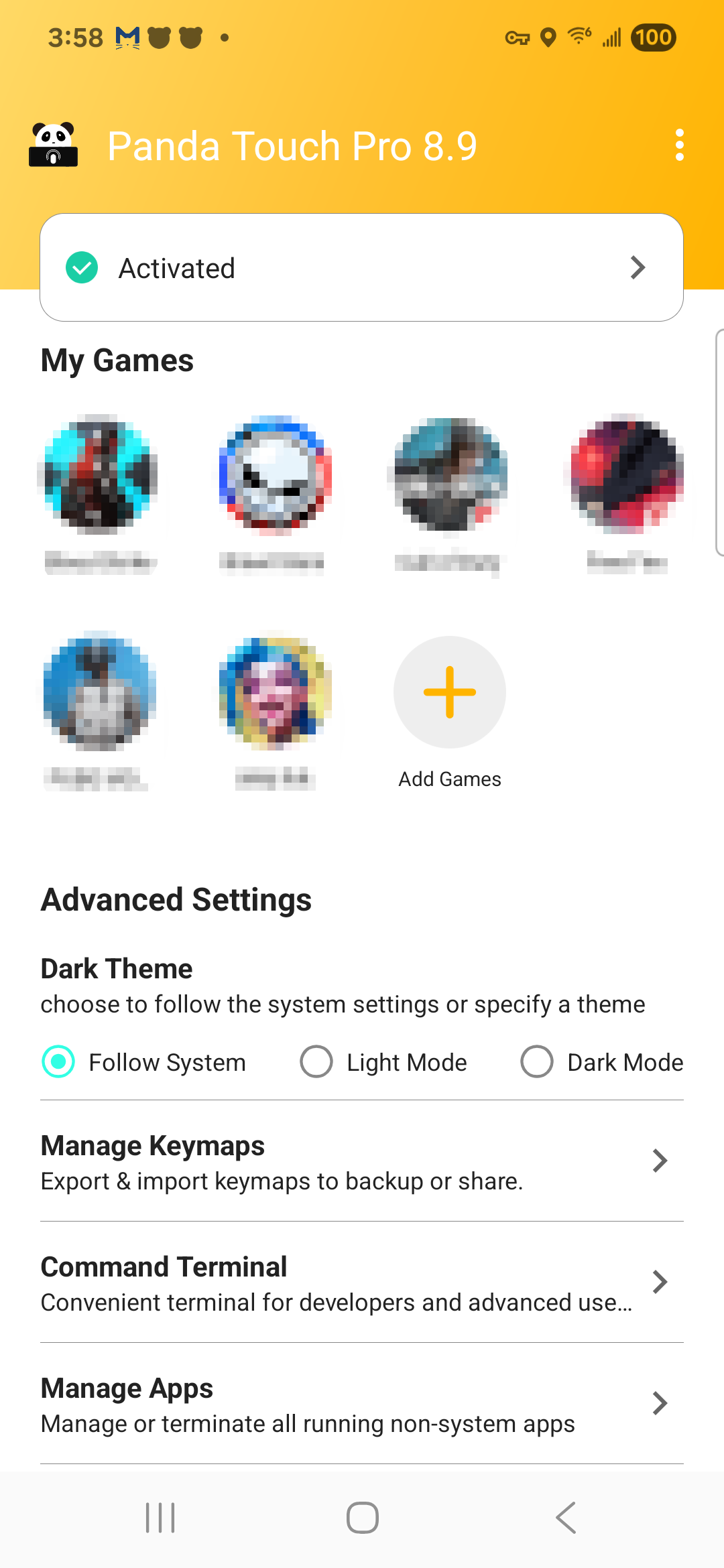Viewport: 724px width, 1568px height.
Task: Open Command Terminal
Action: point(362,1283)
